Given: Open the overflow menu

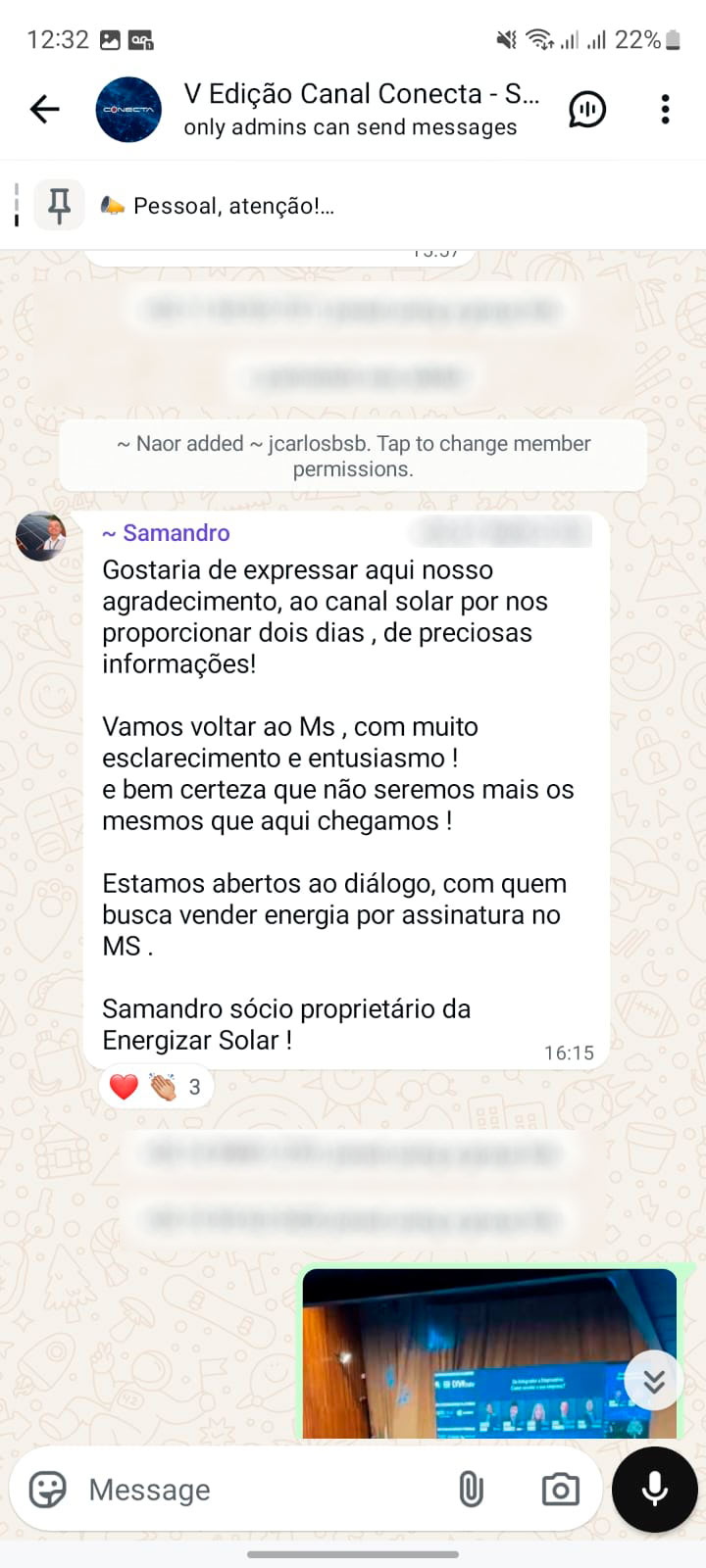Looking at the screenshot, I should click(x=665, y=109).
